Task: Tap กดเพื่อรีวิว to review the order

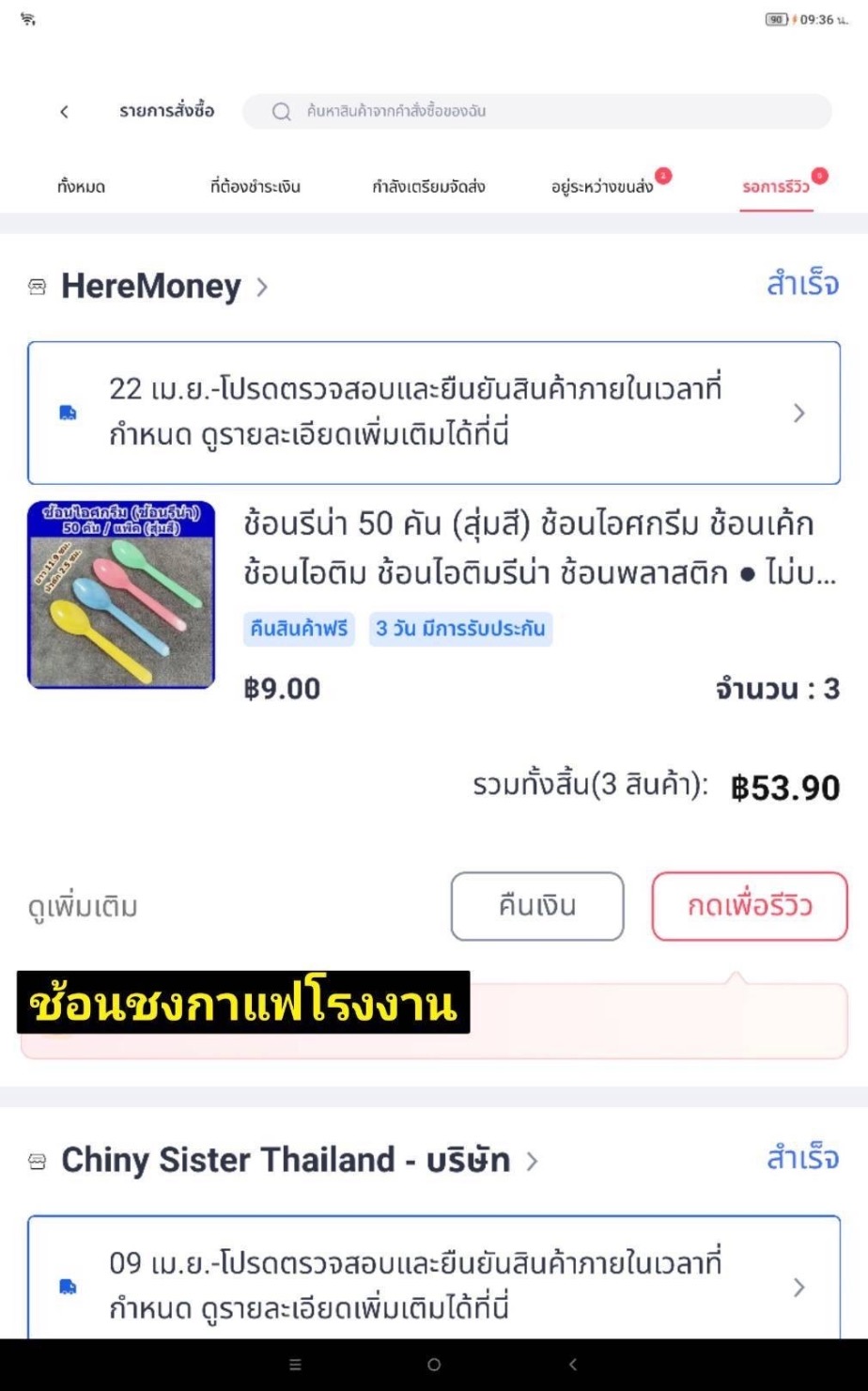Action: pos(750,907)
